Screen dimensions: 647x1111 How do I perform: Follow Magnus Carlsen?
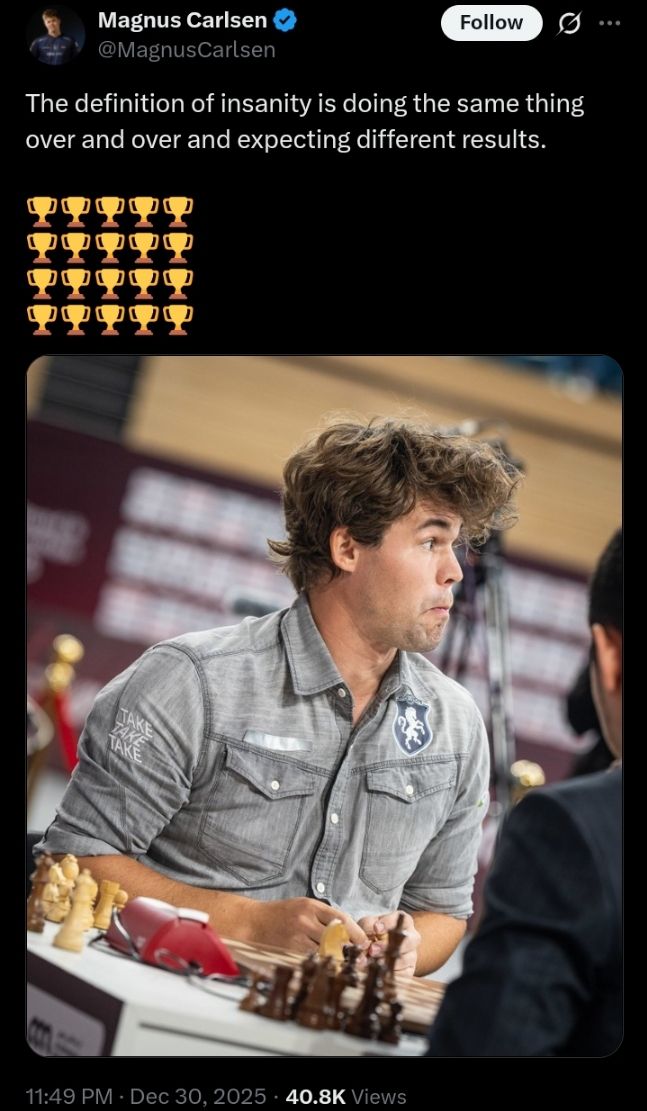[491, 23]
